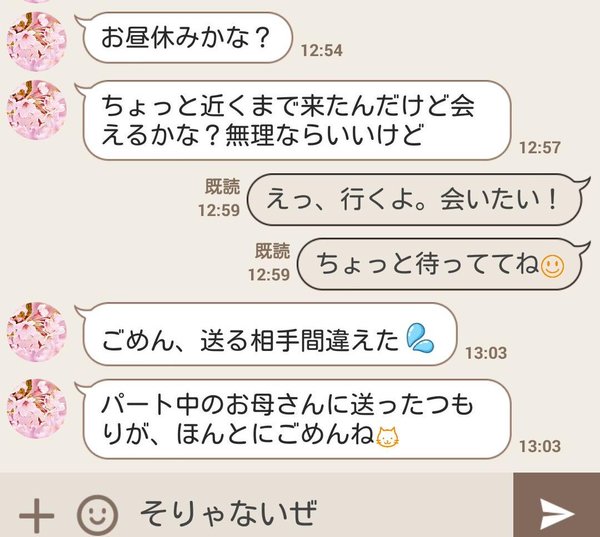The height and width of the screenshot is (537, 600).
Task: Tap the message field containing そりゃないぜ
Action: pyautogui.click(x=310, y=514)
